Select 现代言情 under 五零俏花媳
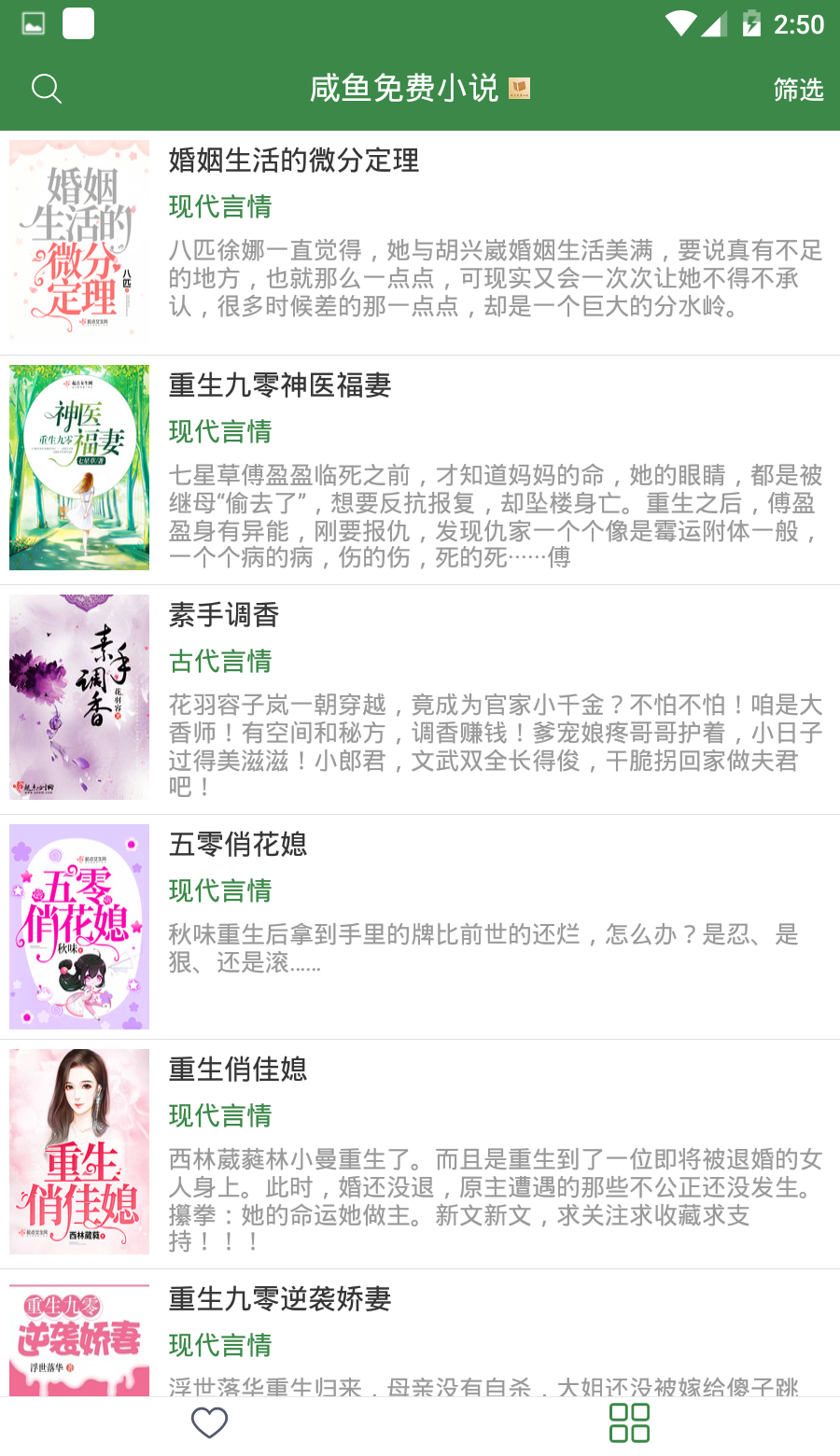This screenshot has width=840, height=1456. (219, 891)
